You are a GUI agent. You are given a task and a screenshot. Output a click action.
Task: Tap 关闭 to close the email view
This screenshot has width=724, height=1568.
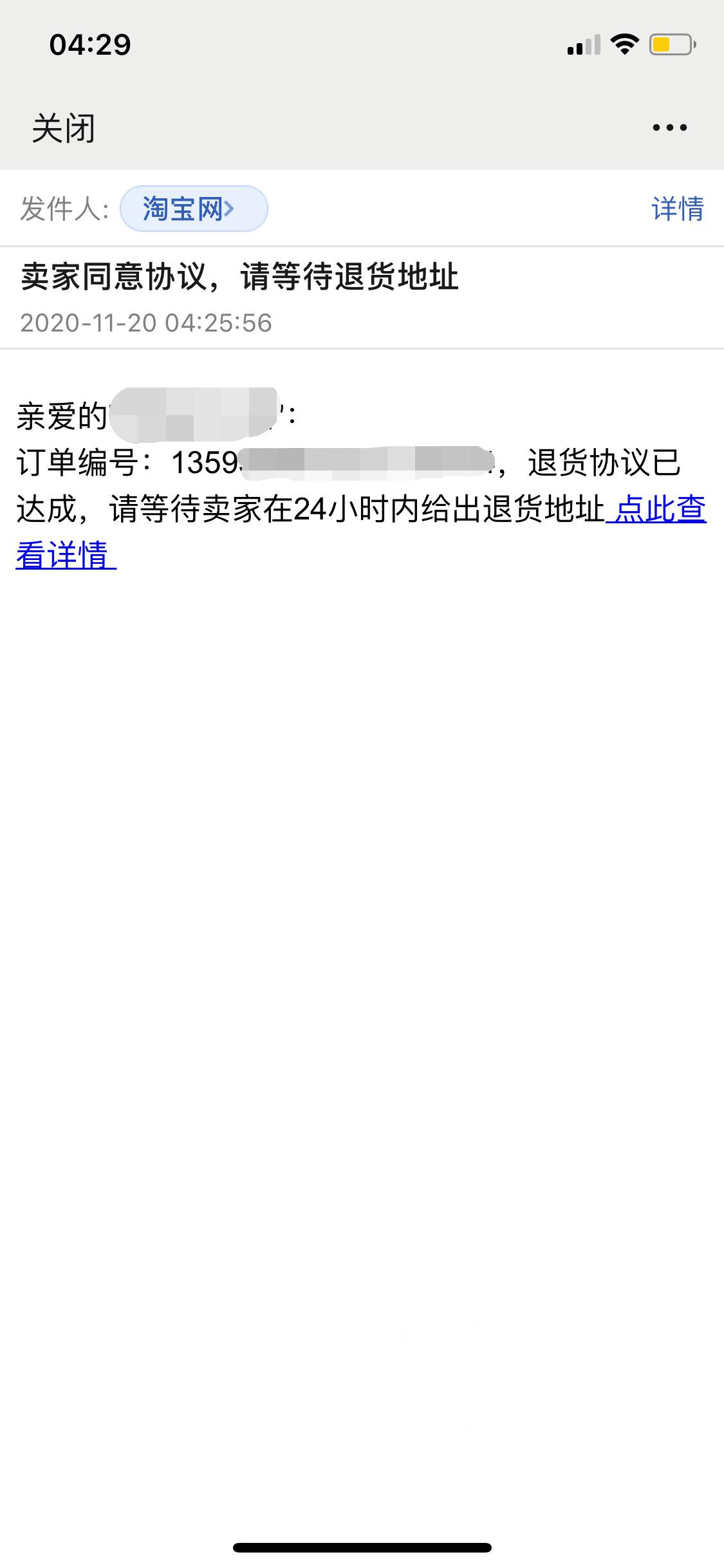tap(64, 127)
